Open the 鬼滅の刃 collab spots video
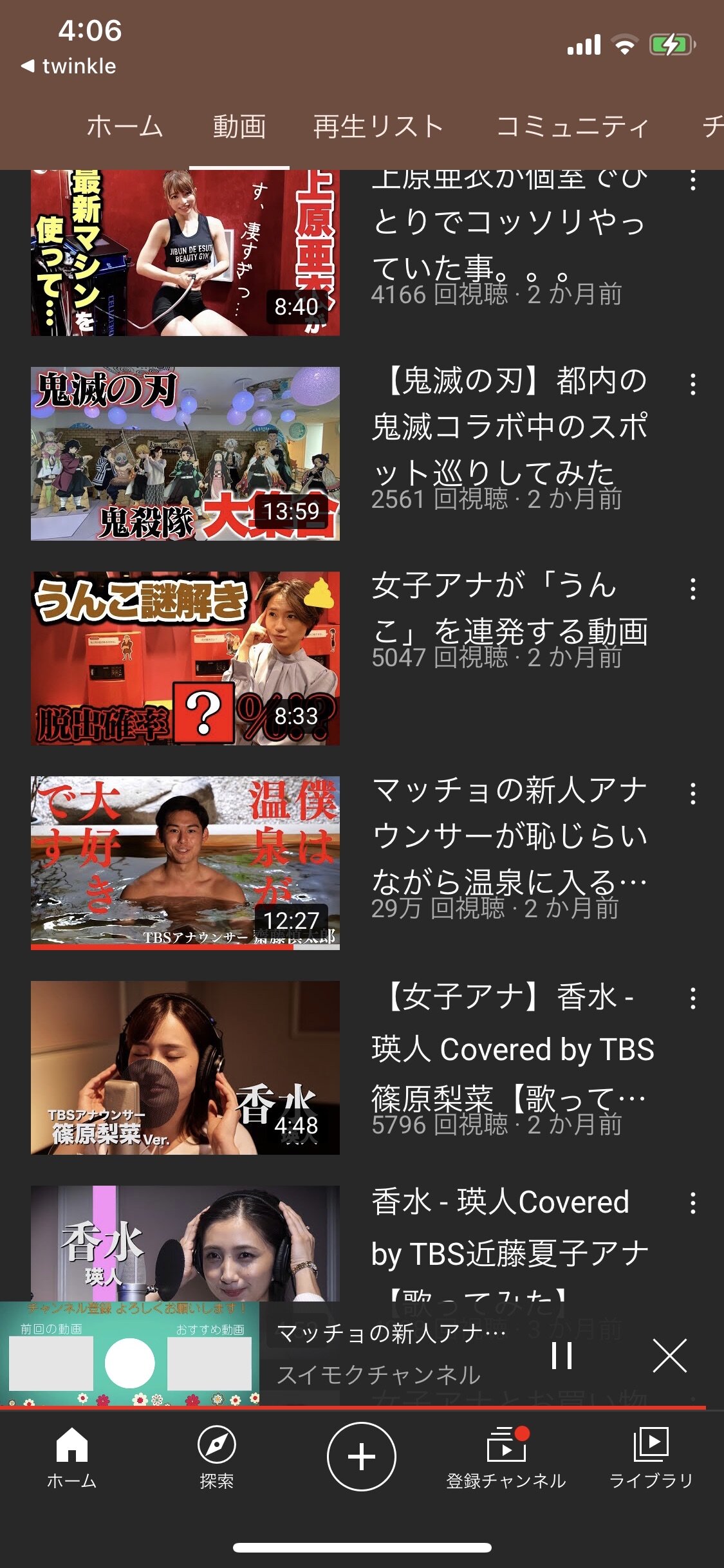724x1568 pixels. pyautogui.click(x=185, y=453)
